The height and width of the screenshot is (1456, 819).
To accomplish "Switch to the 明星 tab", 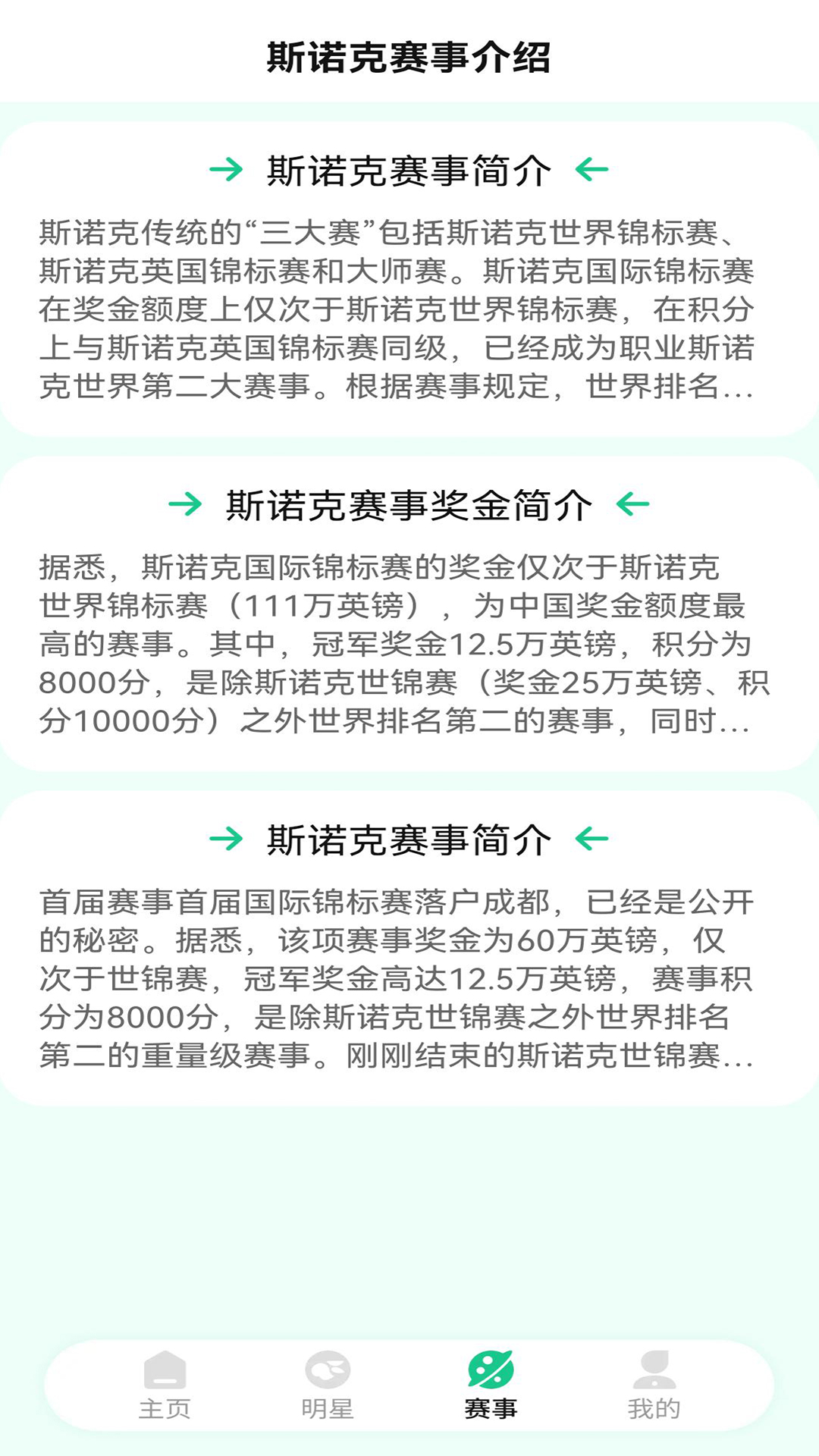I will click(x=328, y=1385).
